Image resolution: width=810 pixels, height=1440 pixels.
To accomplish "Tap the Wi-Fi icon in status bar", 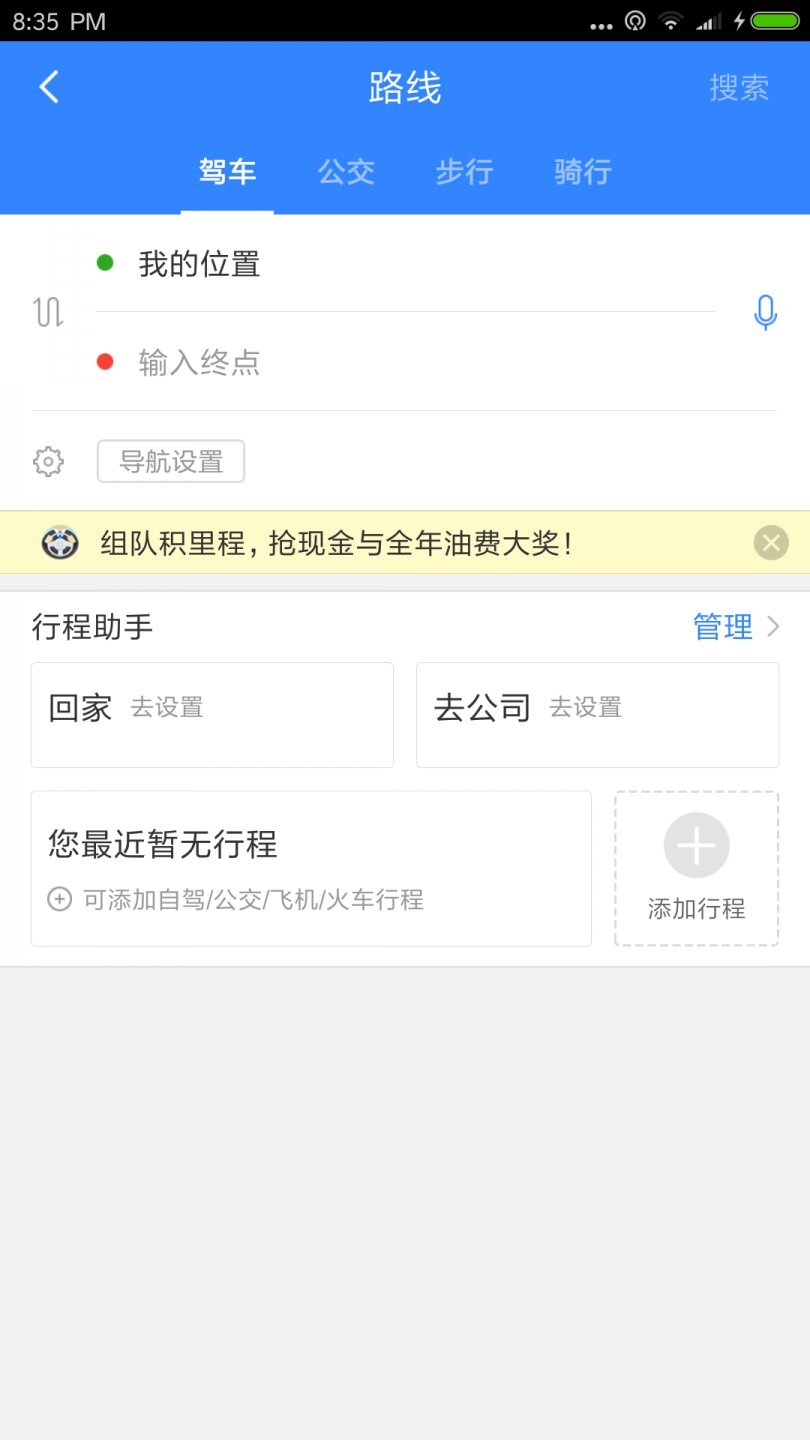I will [x=672, y=20].
